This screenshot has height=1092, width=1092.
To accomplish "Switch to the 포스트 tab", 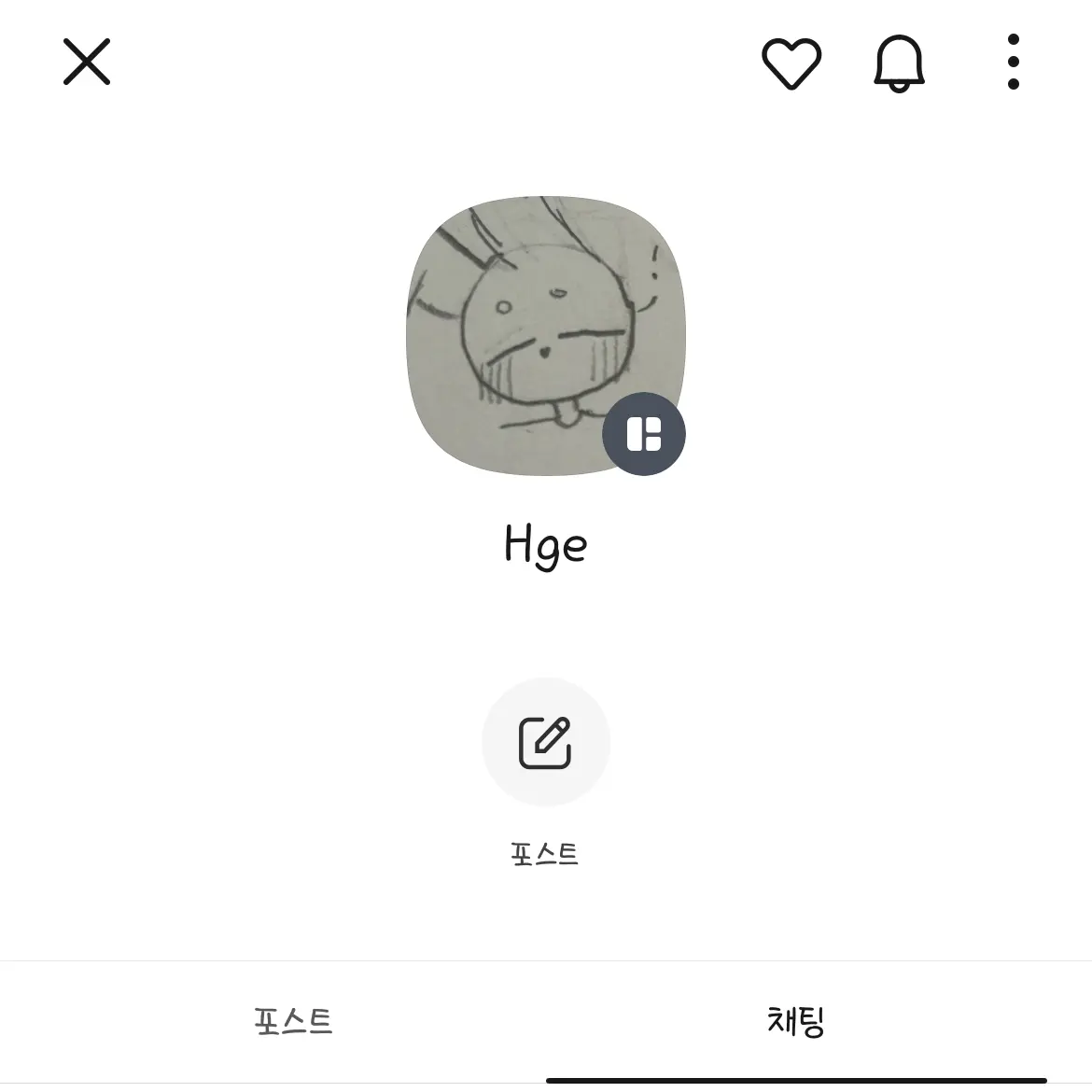I will pos(293,1021).
